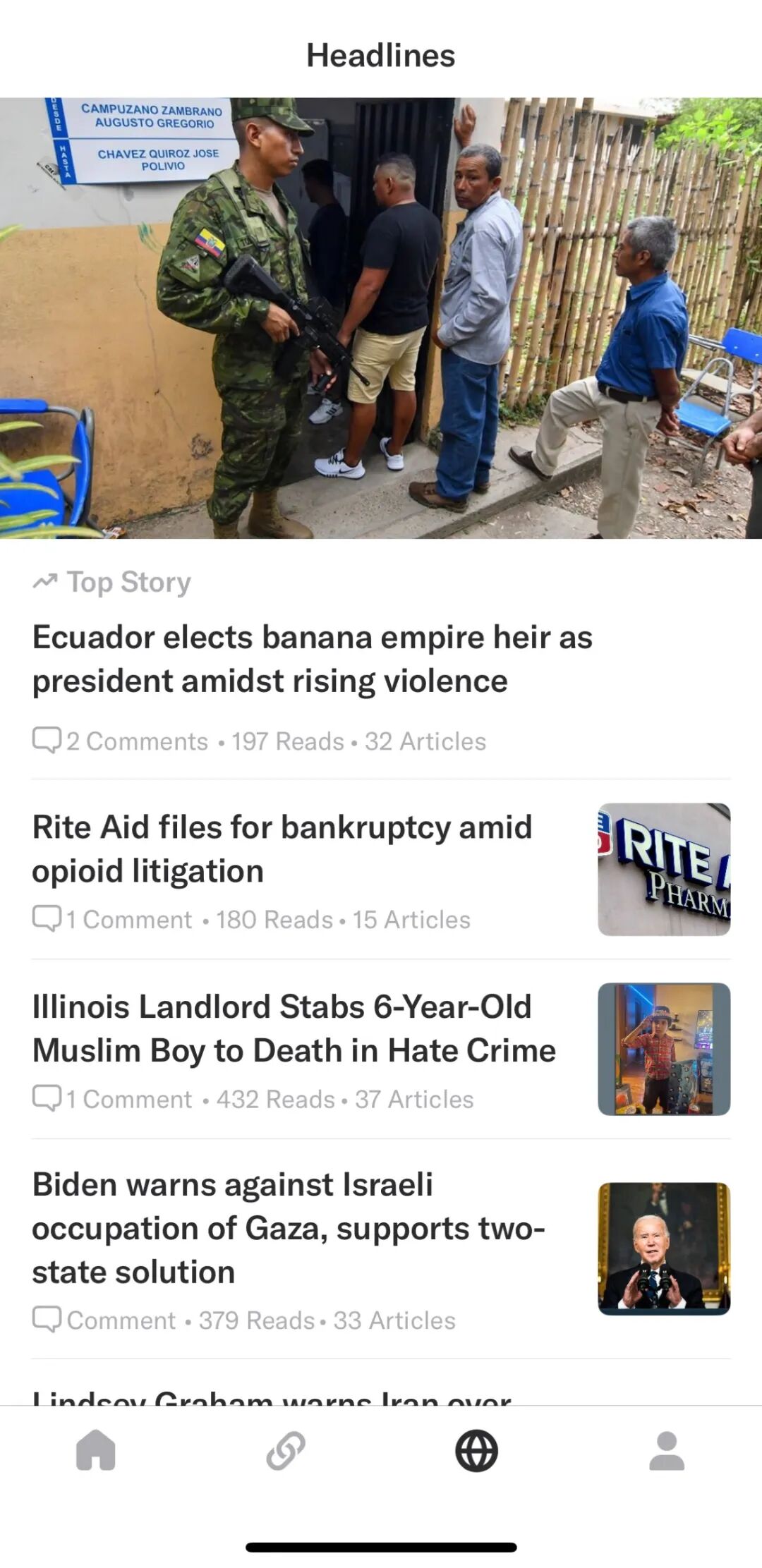
Task: Open the Ecuador election top story
Action: (312, 659)
